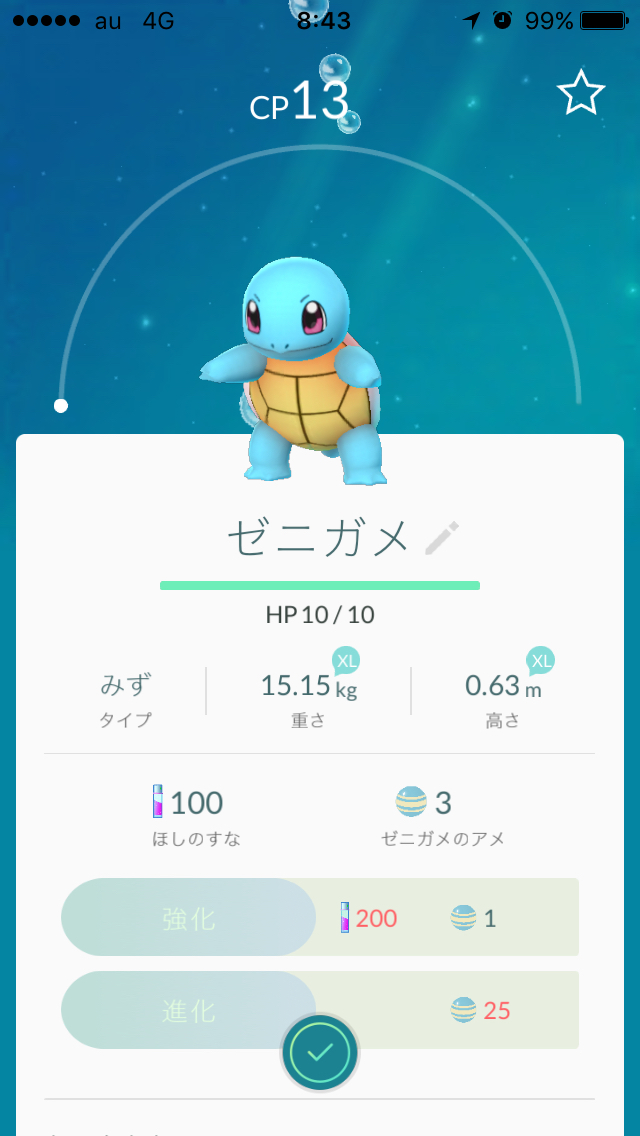Mark ゼニガメ as favorite with the star

(x=580, y=94)
